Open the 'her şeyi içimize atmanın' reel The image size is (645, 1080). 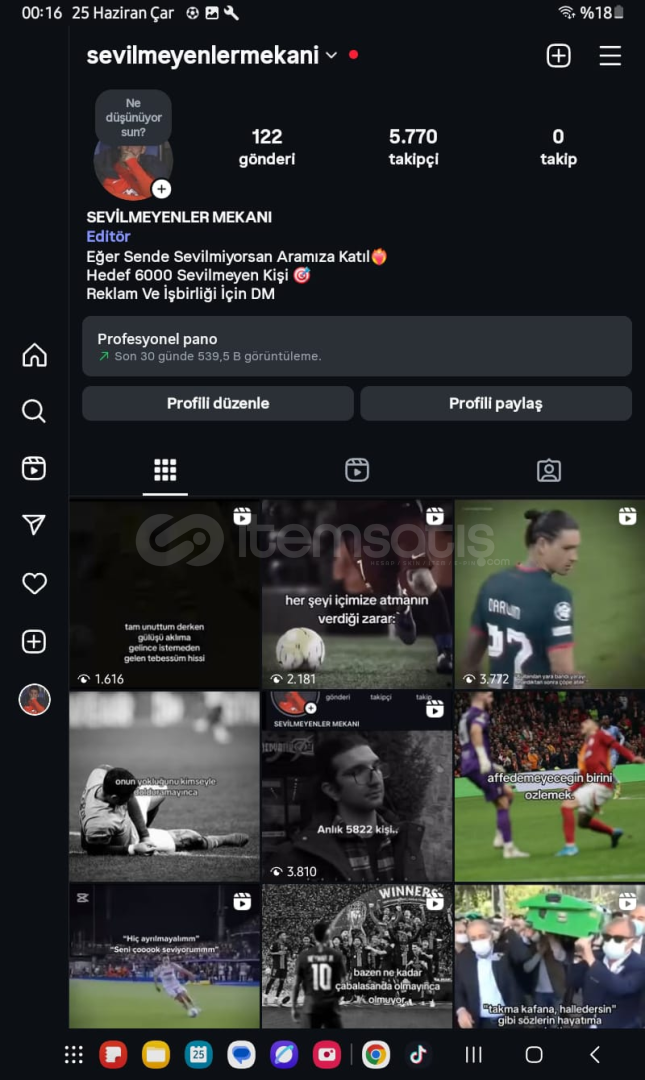pos(357,594)
